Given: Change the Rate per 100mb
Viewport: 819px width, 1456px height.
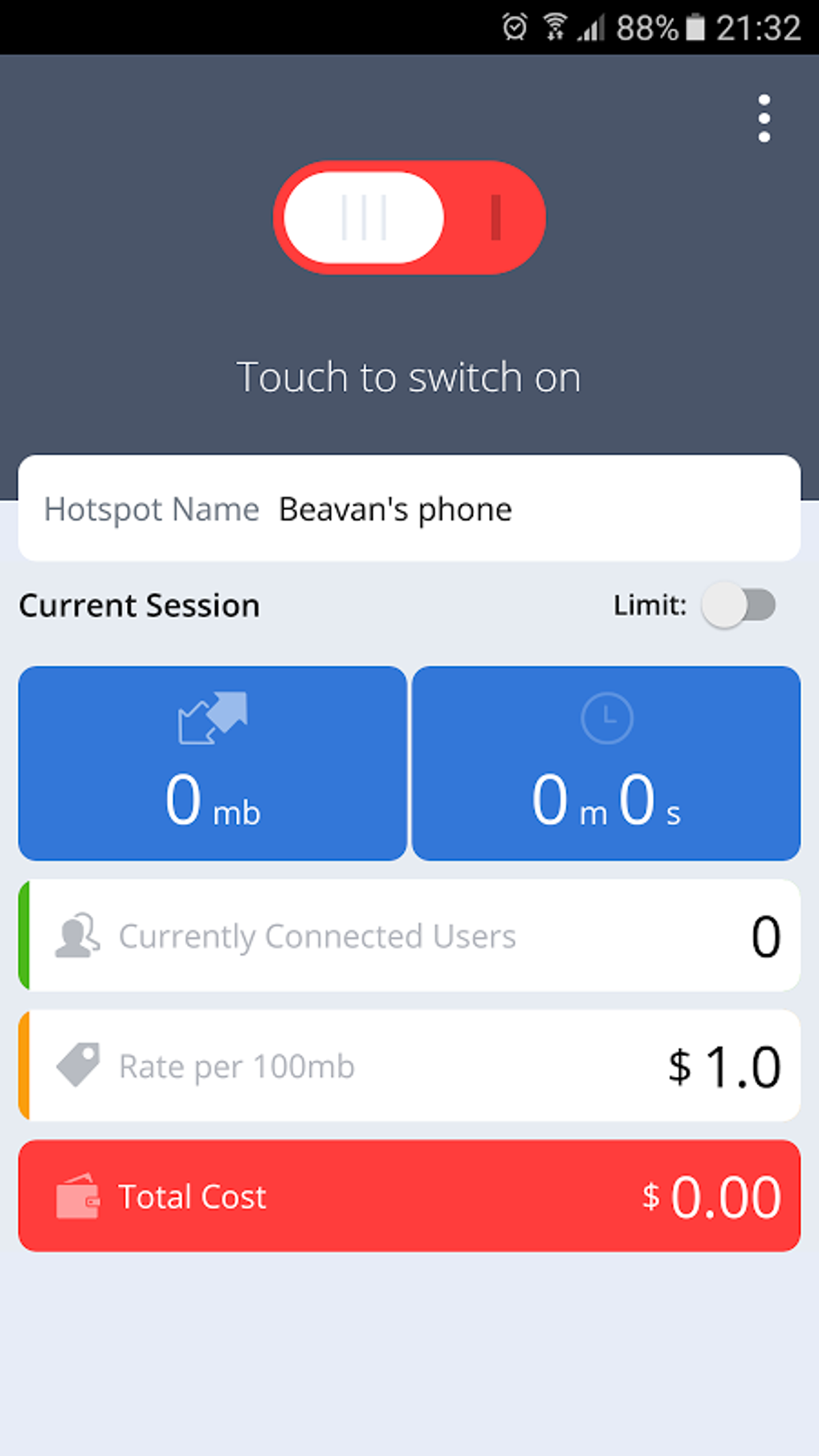Looking at the screenshot, I should coord(409,1066).
